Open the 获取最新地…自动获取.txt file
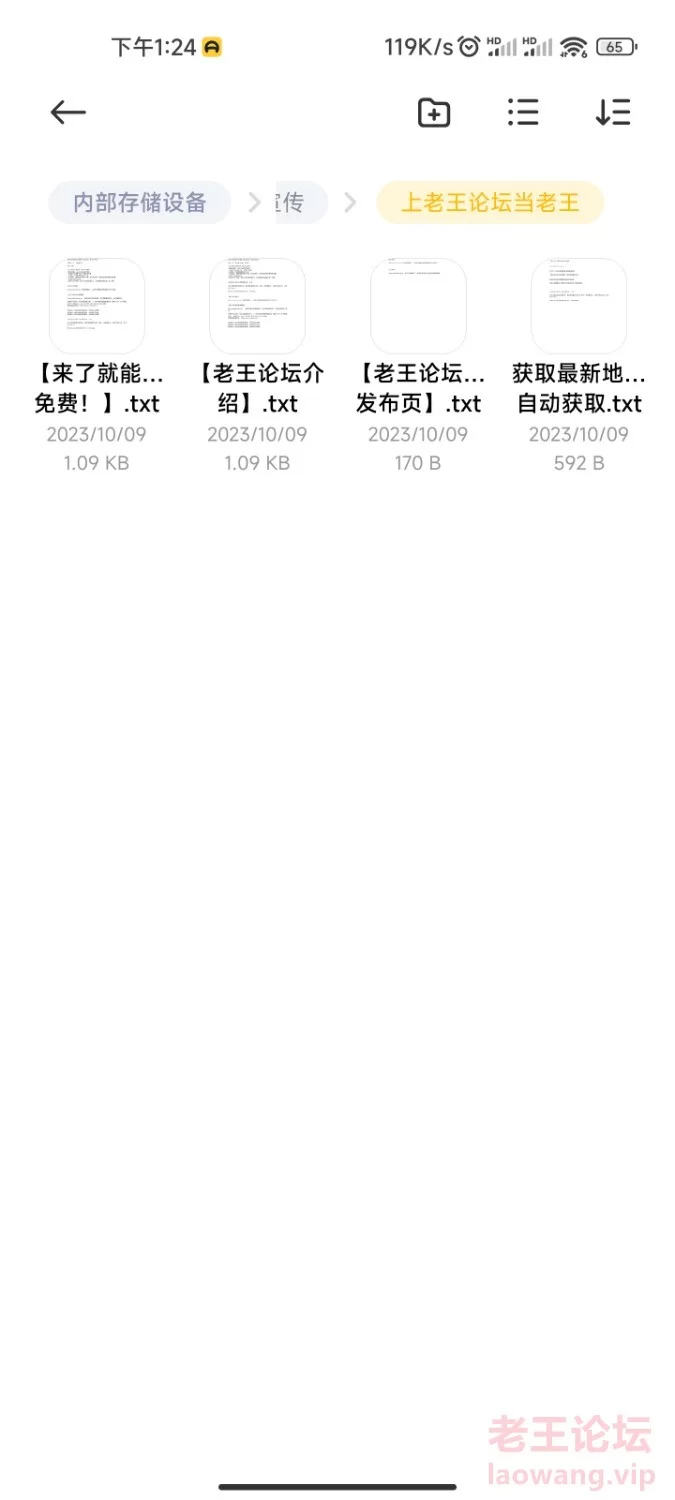This screenshot has height=1500, width=675. (579, 365)
